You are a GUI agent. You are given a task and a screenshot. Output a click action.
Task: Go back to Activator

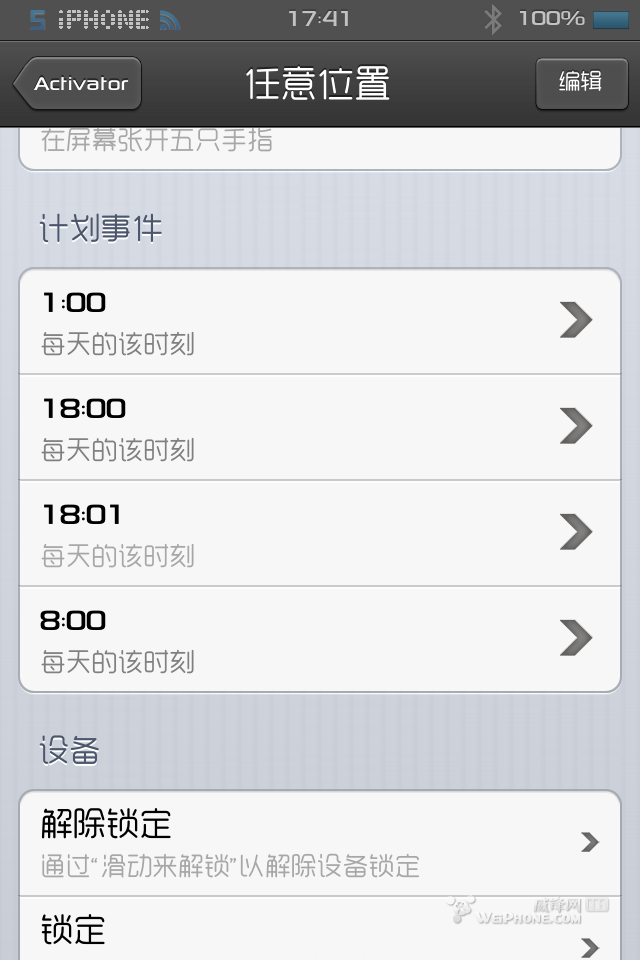coord(79,84)
